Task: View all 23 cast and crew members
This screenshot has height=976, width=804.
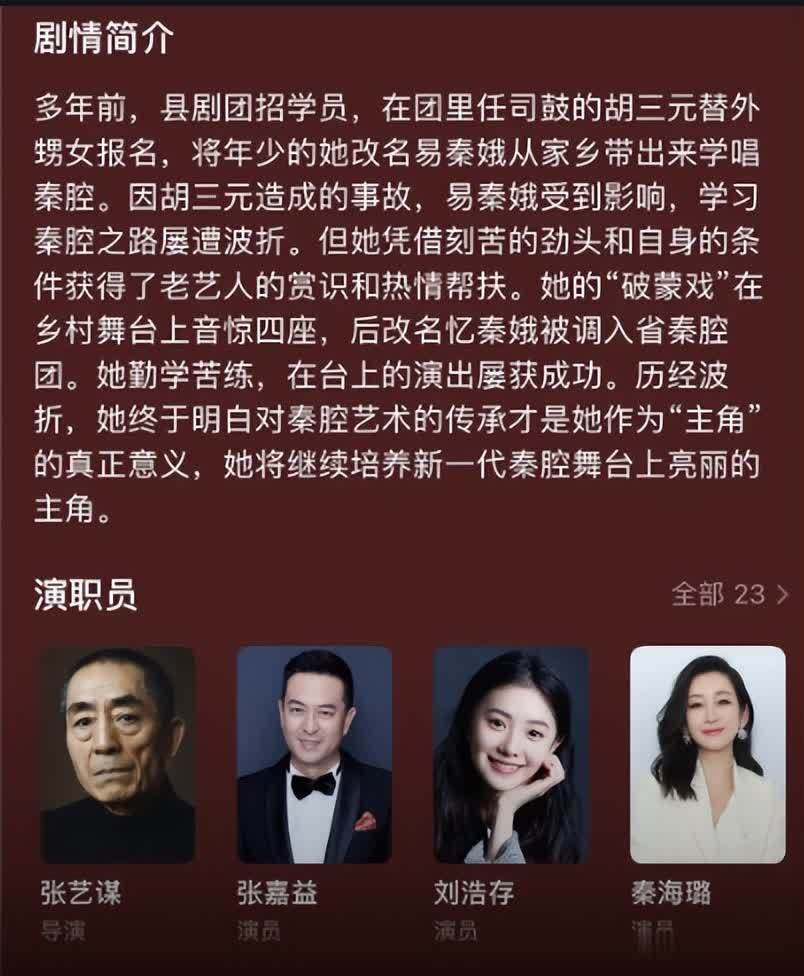Action: pyautogui.click(x=730, y=594)
